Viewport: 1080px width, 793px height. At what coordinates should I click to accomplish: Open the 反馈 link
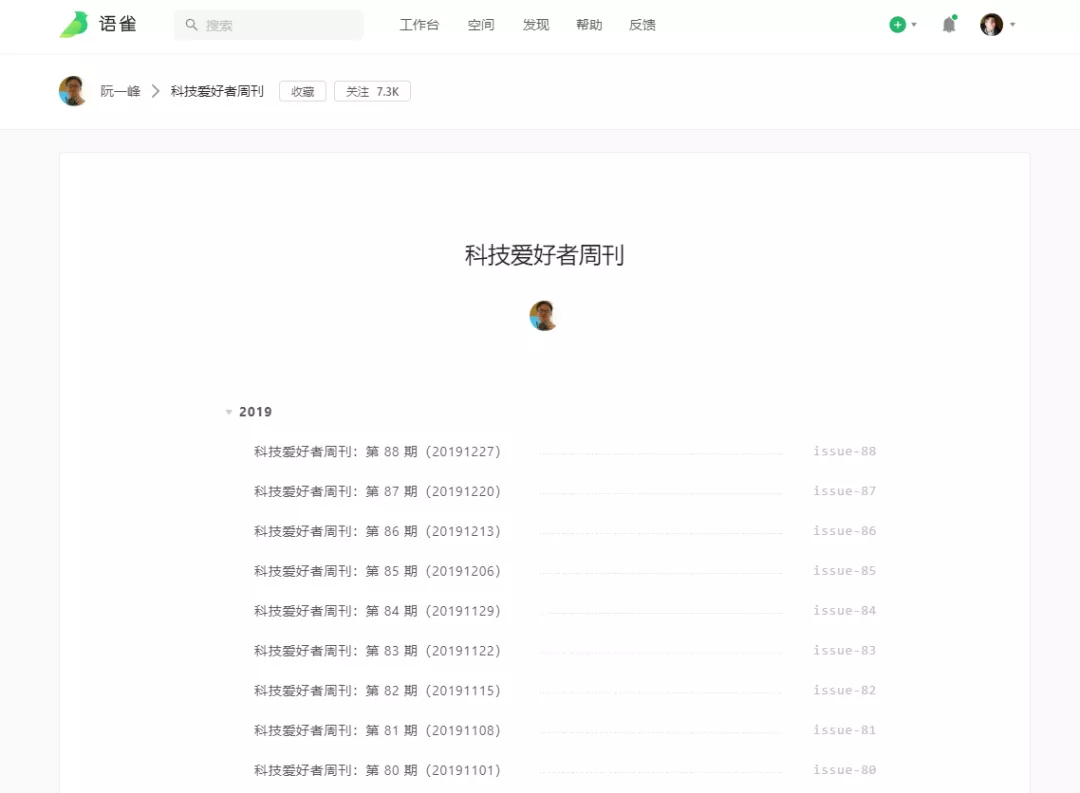tap(642, 25)
